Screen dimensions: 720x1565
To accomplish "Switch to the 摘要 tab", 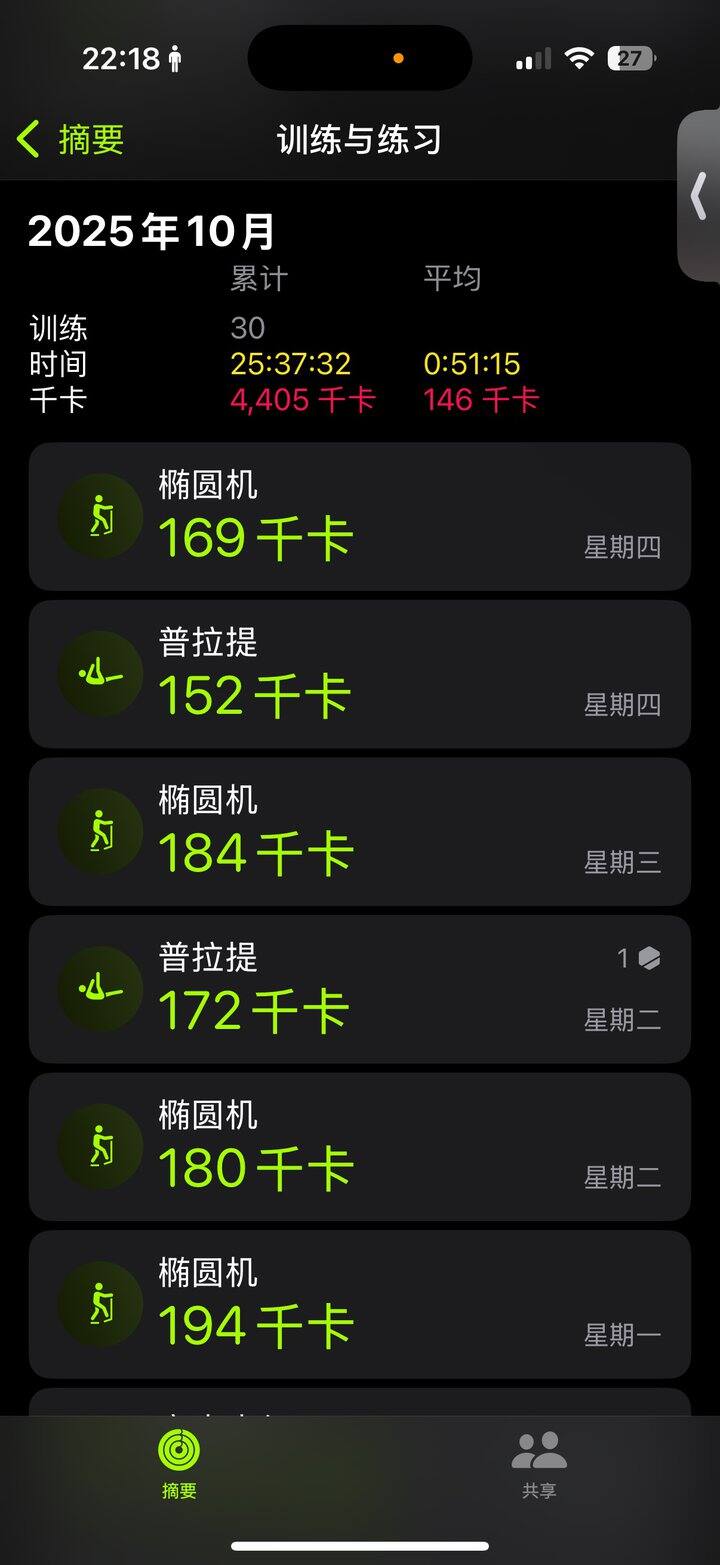I will click(x=179, y=1464).
